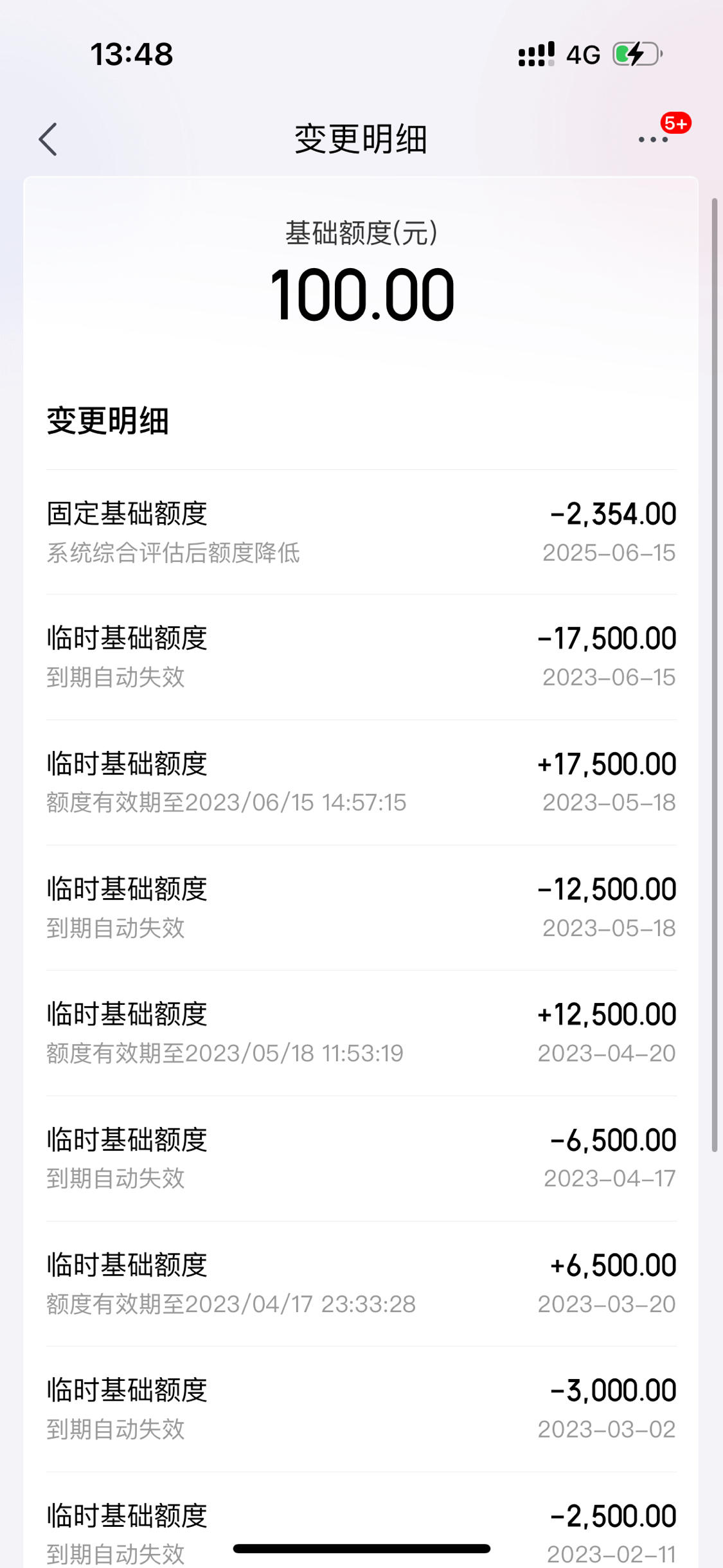The image size is (723, 1568).
Task: Go back using the top-left arrow
Action: pyautogui.click(x=48, y=139)
